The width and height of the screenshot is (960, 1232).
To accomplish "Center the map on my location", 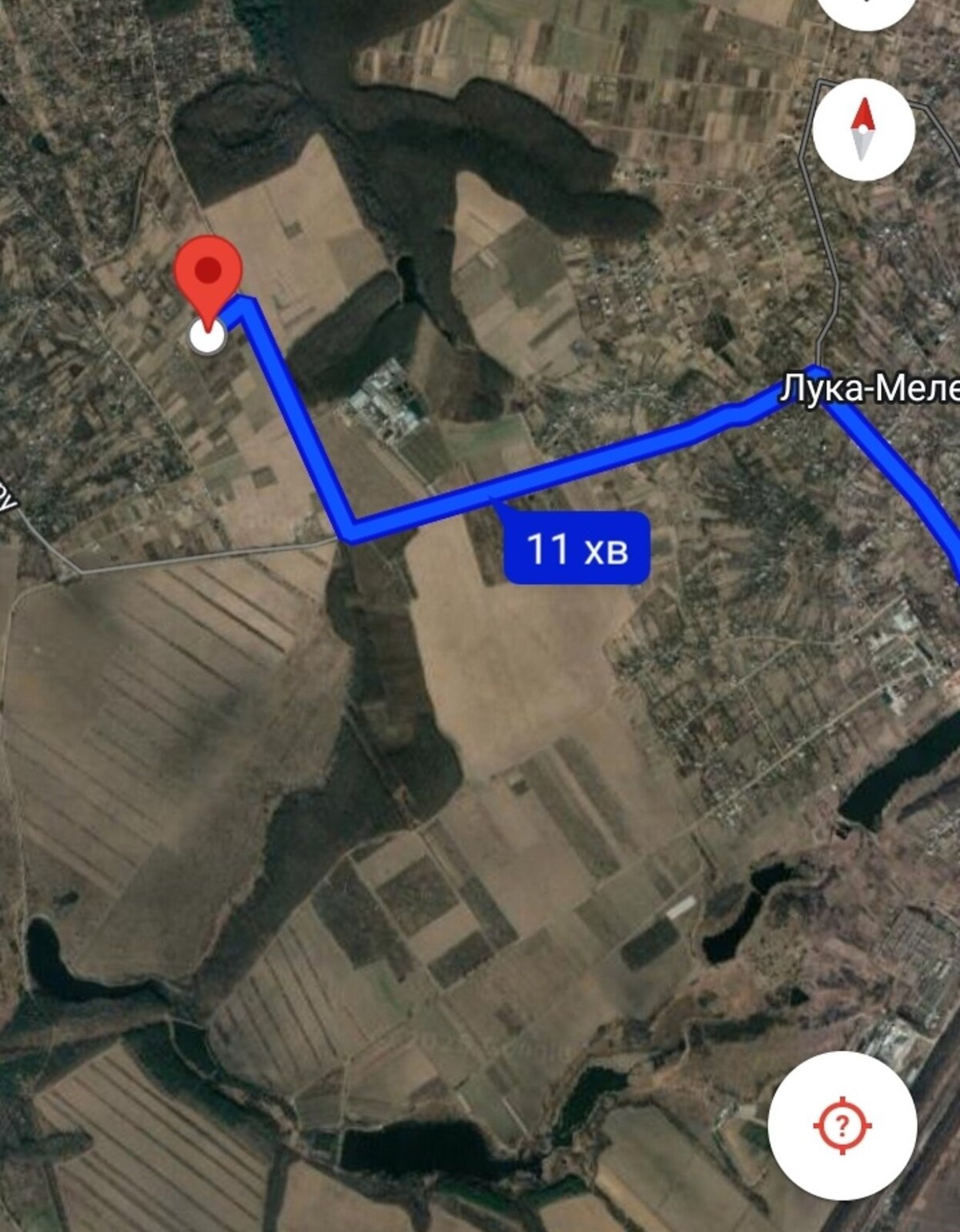I will pyautogui.click(x=842, y=1125).
